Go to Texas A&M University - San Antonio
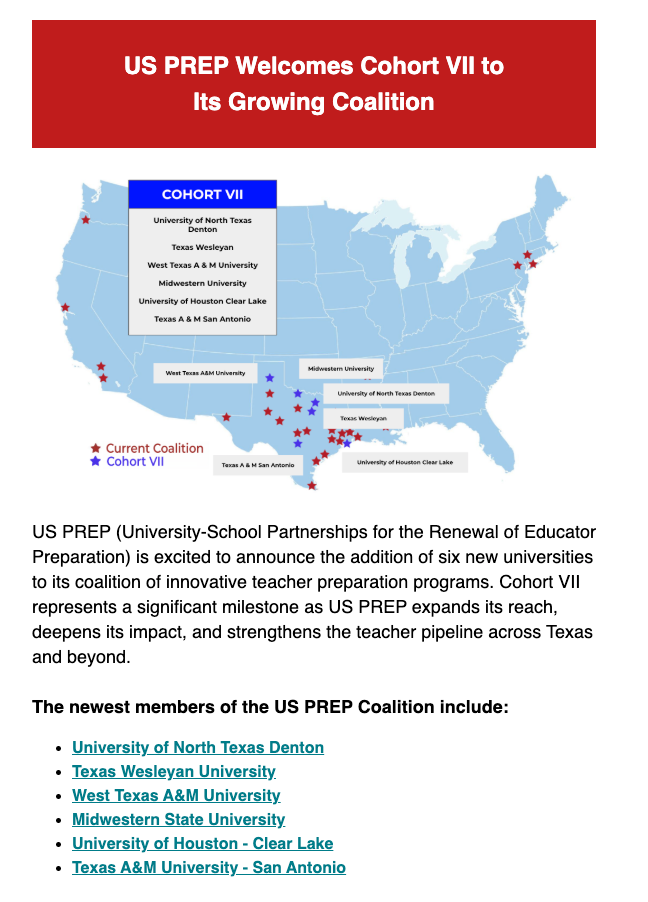 209,867
